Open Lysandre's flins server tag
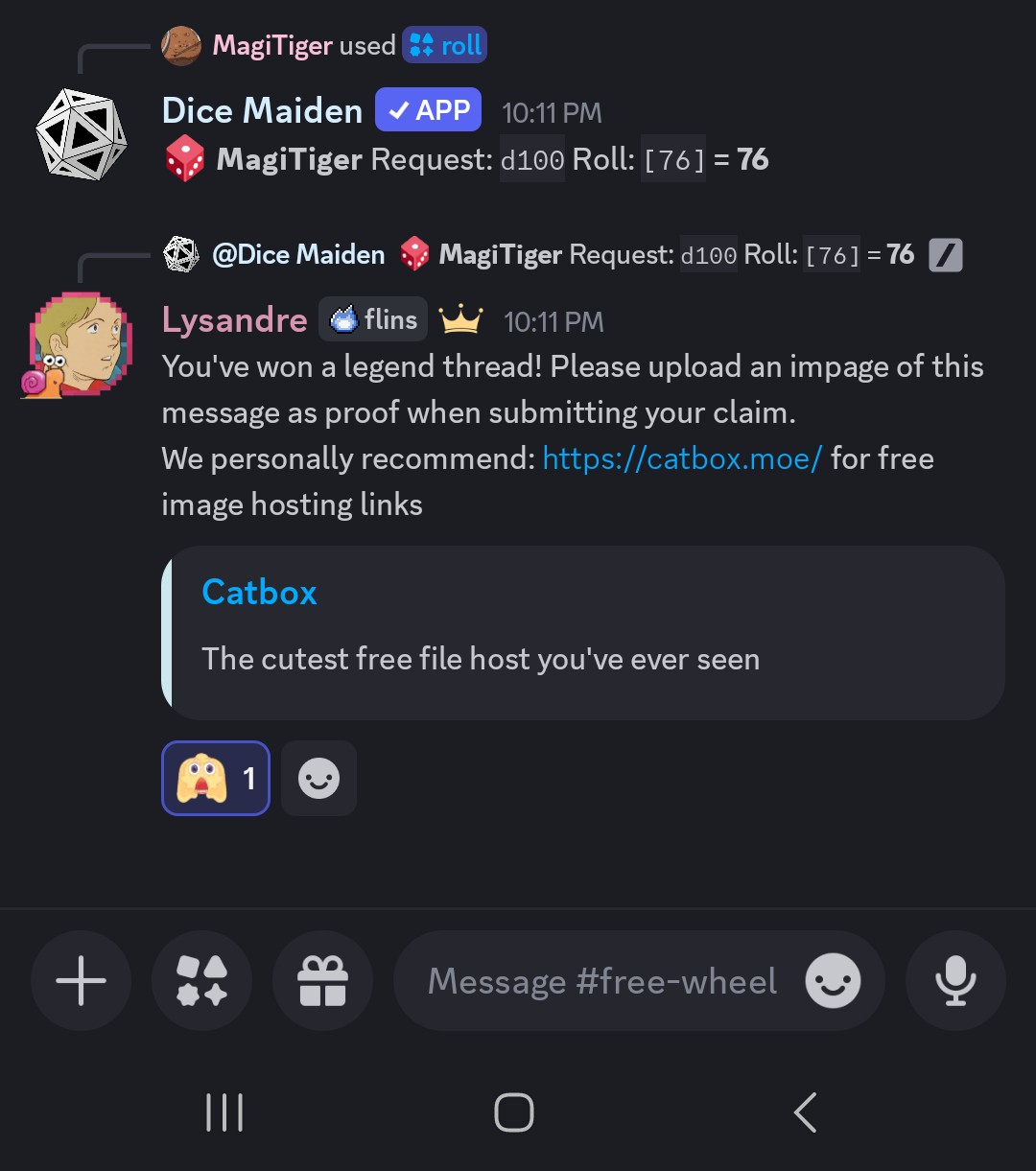Image resolution: width=1036 pixels, height=1171 pixels. (373, 319)
